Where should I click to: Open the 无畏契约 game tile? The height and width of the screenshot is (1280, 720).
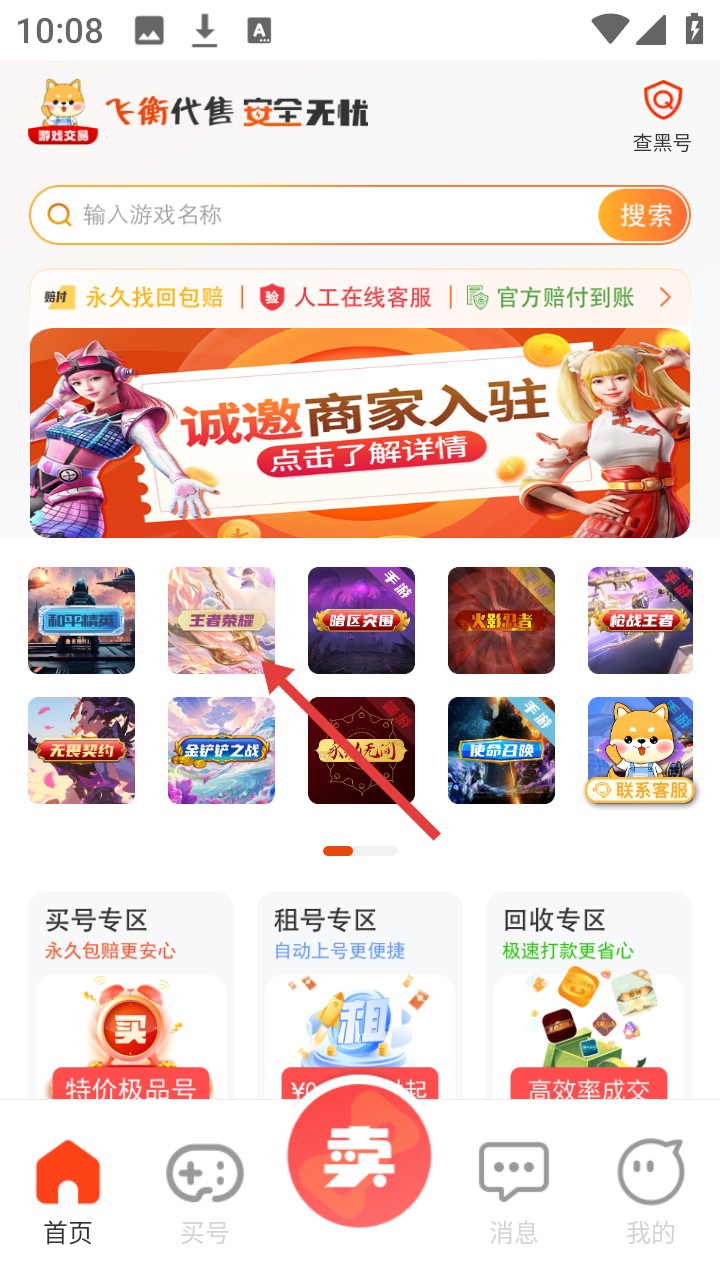tap(81, 750)
